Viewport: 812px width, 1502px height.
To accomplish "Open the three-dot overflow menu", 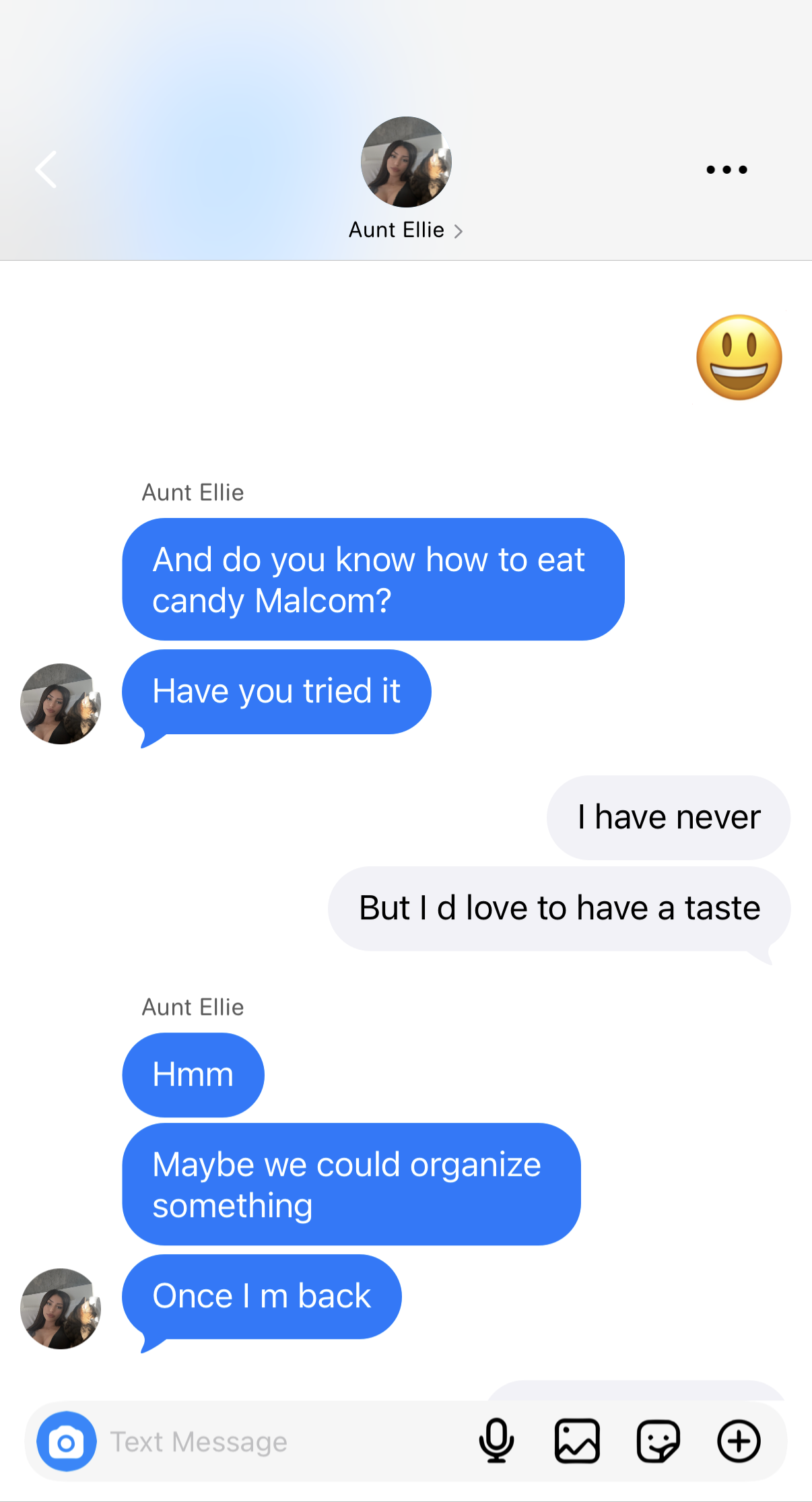I will pyautogui.click(x=726, y=170).
